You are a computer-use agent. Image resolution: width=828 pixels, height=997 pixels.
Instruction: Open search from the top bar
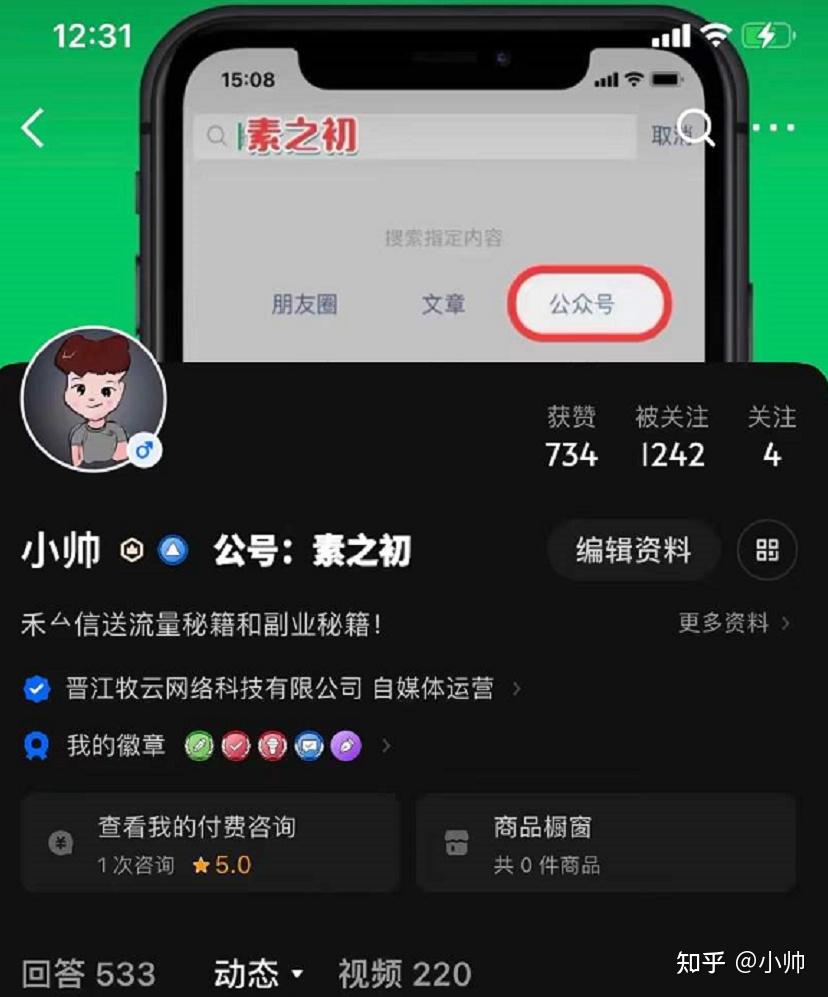696,128
